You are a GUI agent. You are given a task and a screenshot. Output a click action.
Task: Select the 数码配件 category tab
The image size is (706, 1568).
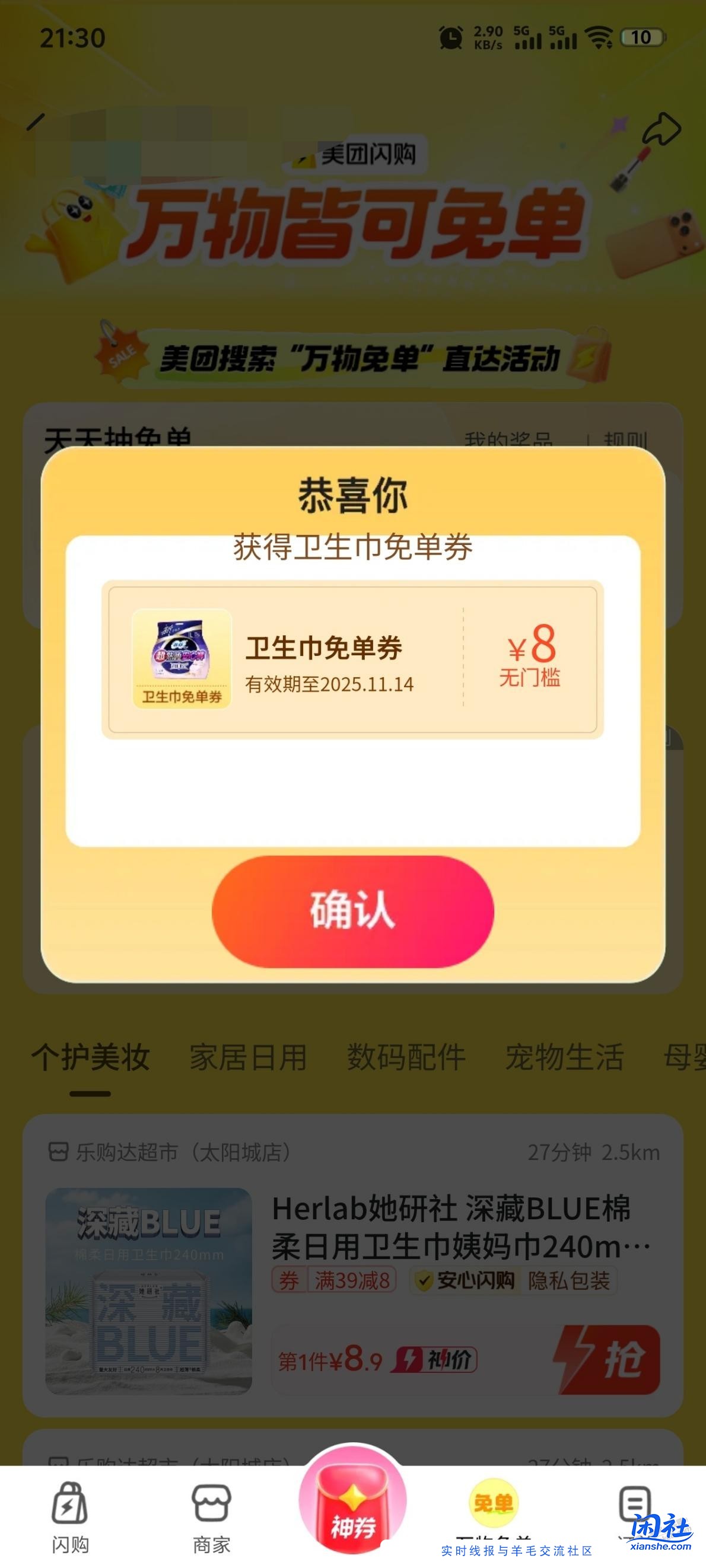(x=407, y=1057)
